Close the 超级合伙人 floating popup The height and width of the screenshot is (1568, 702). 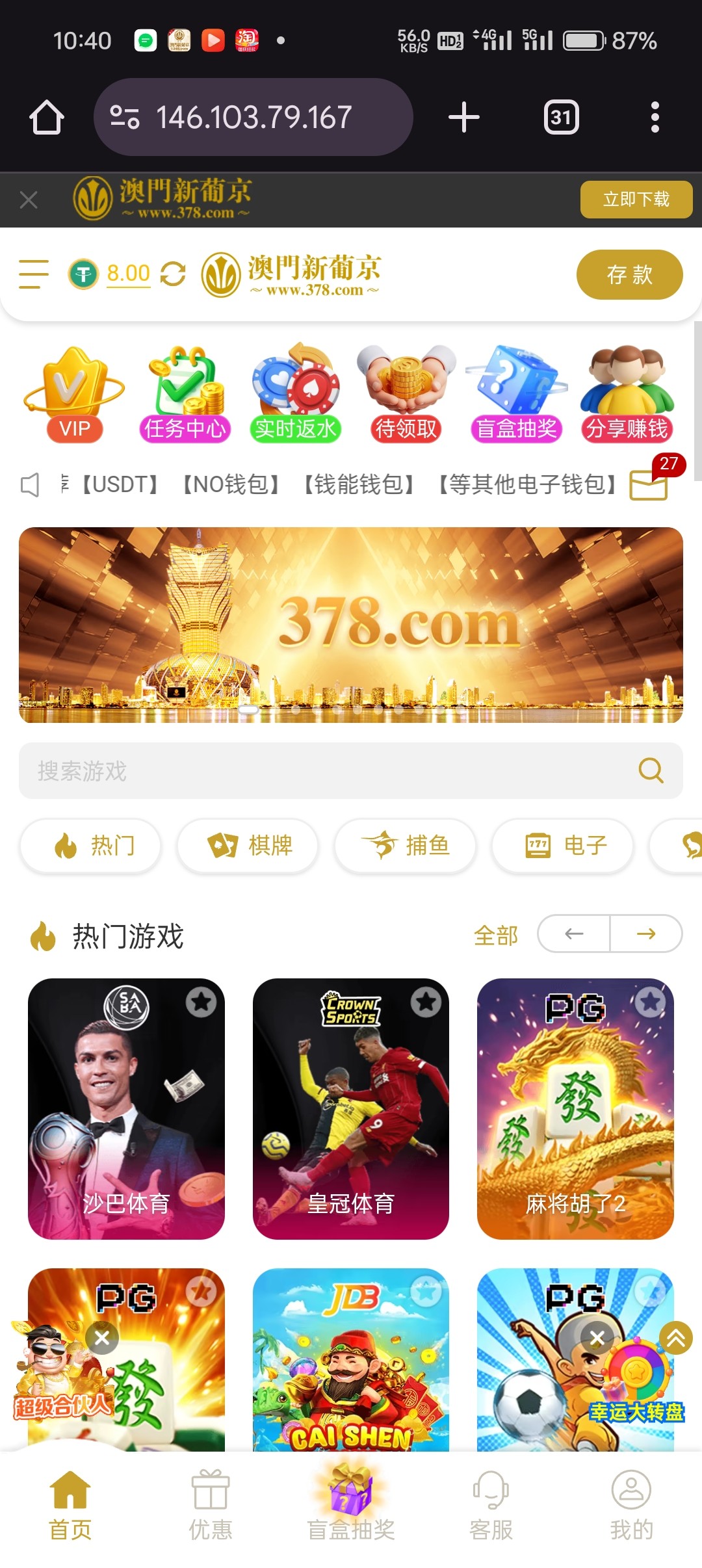click(x=102, y=1338)
